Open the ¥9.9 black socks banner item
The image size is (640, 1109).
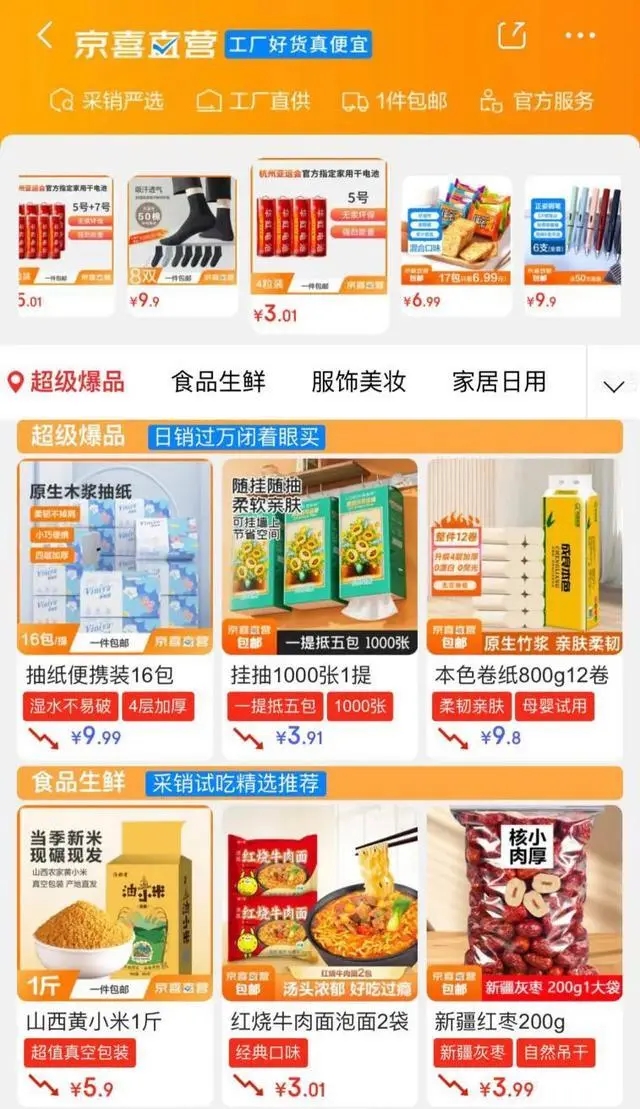[182, 240]
